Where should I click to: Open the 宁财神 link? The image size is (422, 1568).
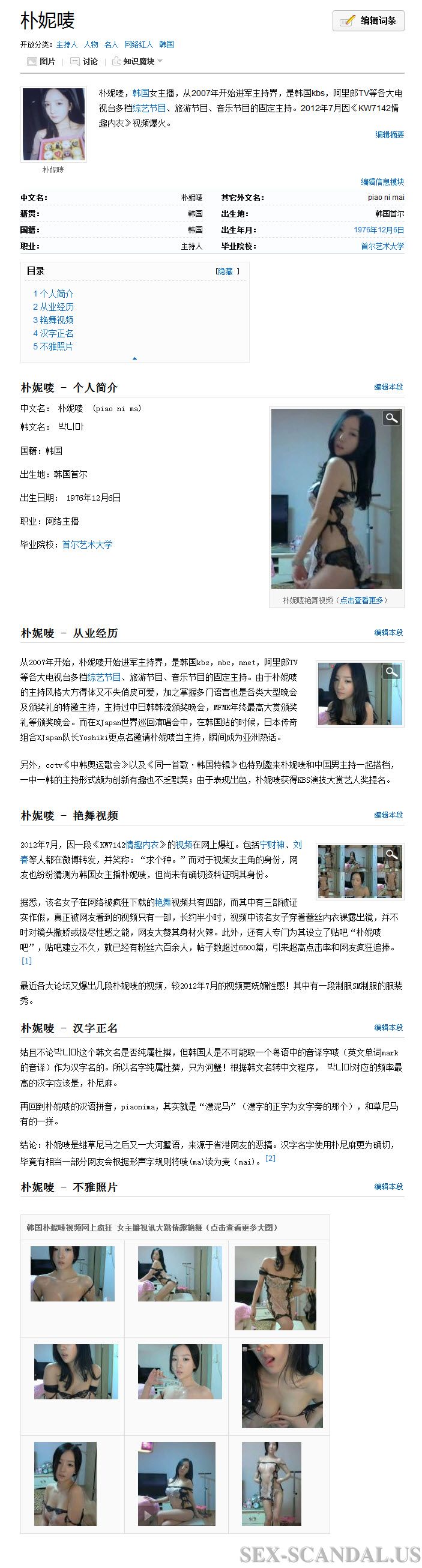(x=271, y=845)
